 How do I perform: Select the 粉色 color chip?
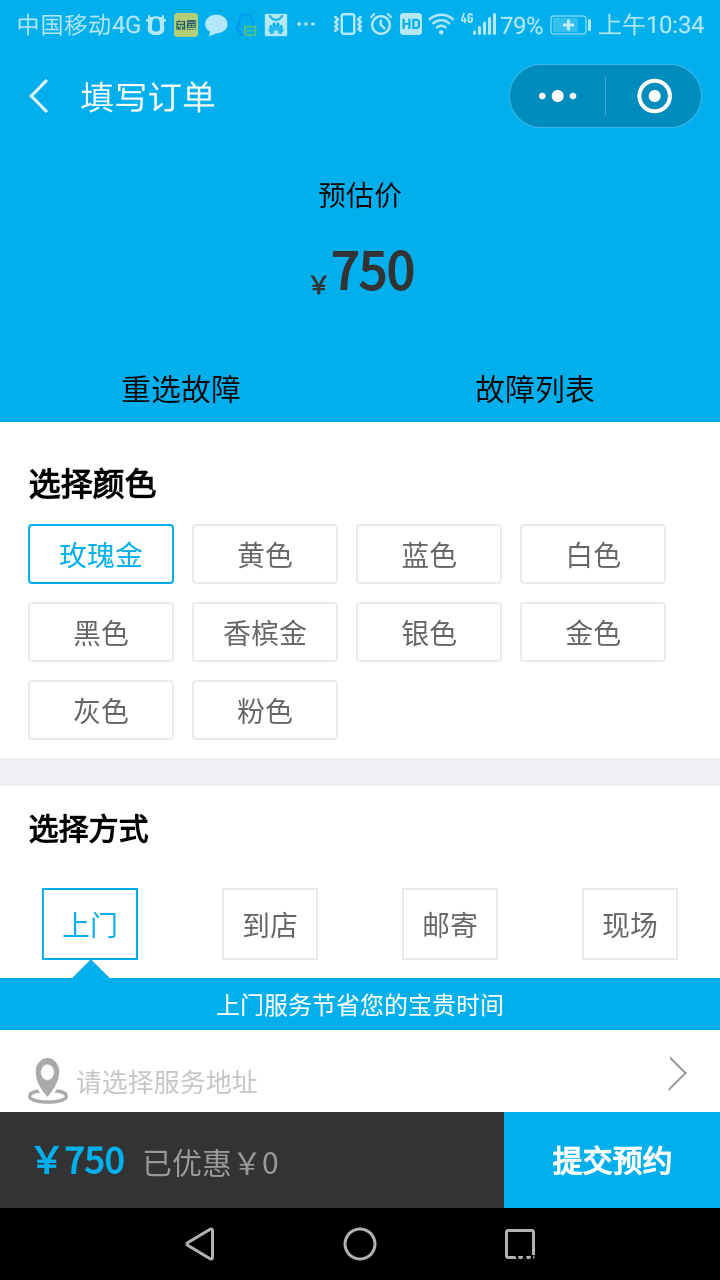pos(265,710)
